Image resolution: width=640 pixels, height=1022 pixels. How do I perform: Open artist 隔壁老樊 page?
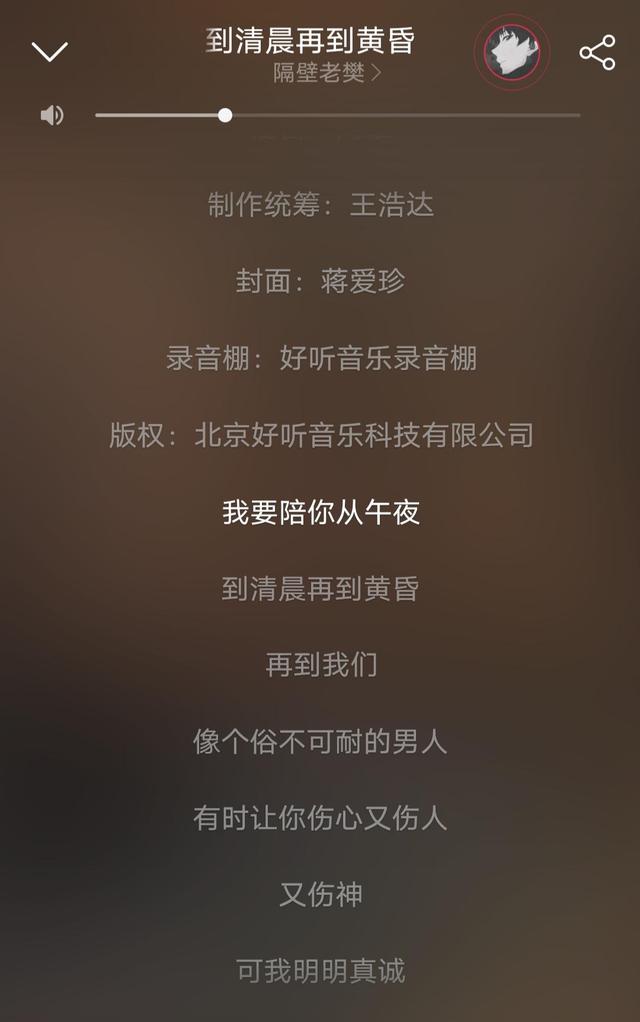326,73
